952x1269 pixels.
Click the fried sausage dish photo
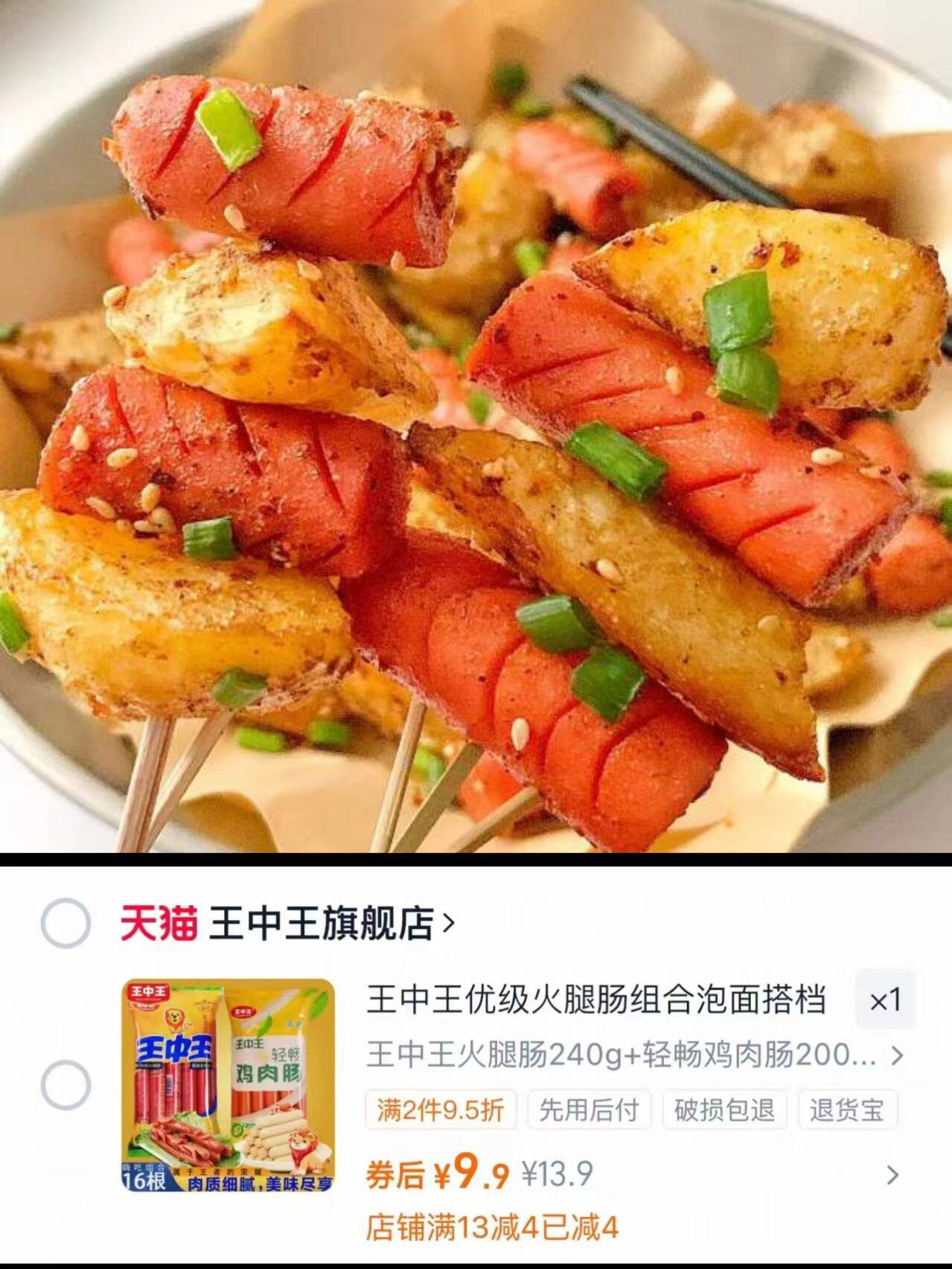coord(476,432)
